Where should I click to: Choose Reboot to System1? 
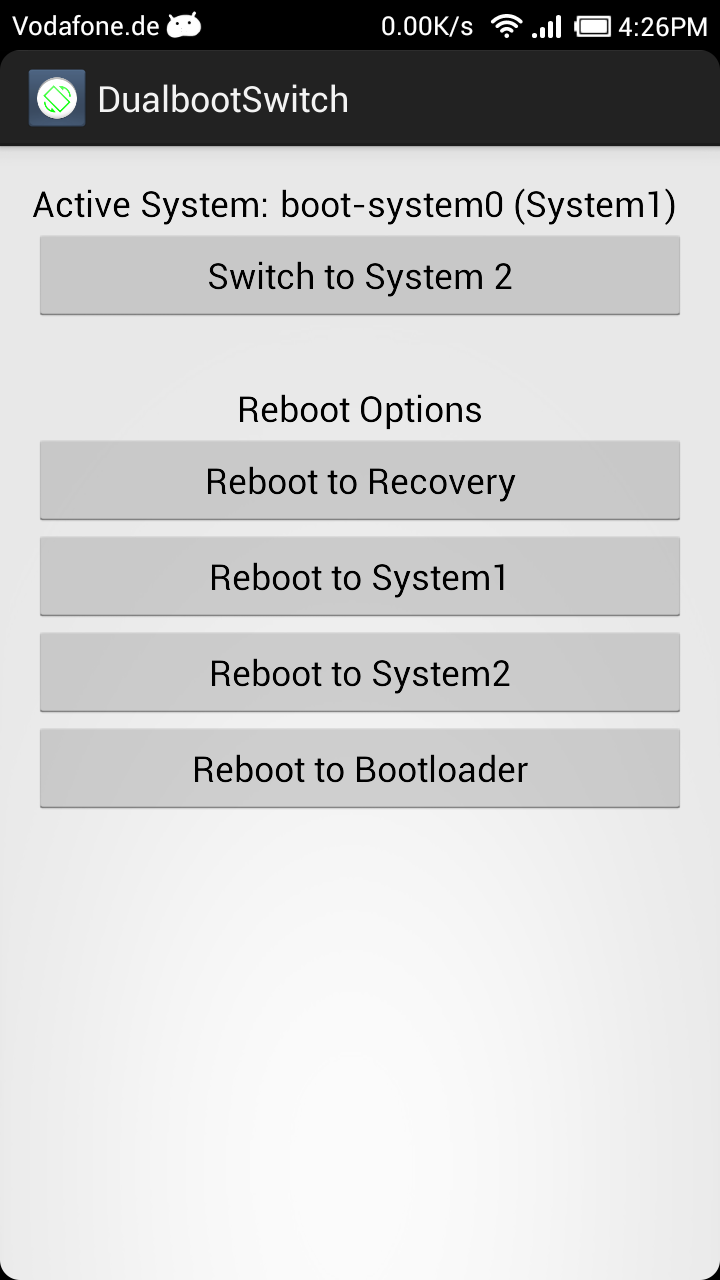360,577
